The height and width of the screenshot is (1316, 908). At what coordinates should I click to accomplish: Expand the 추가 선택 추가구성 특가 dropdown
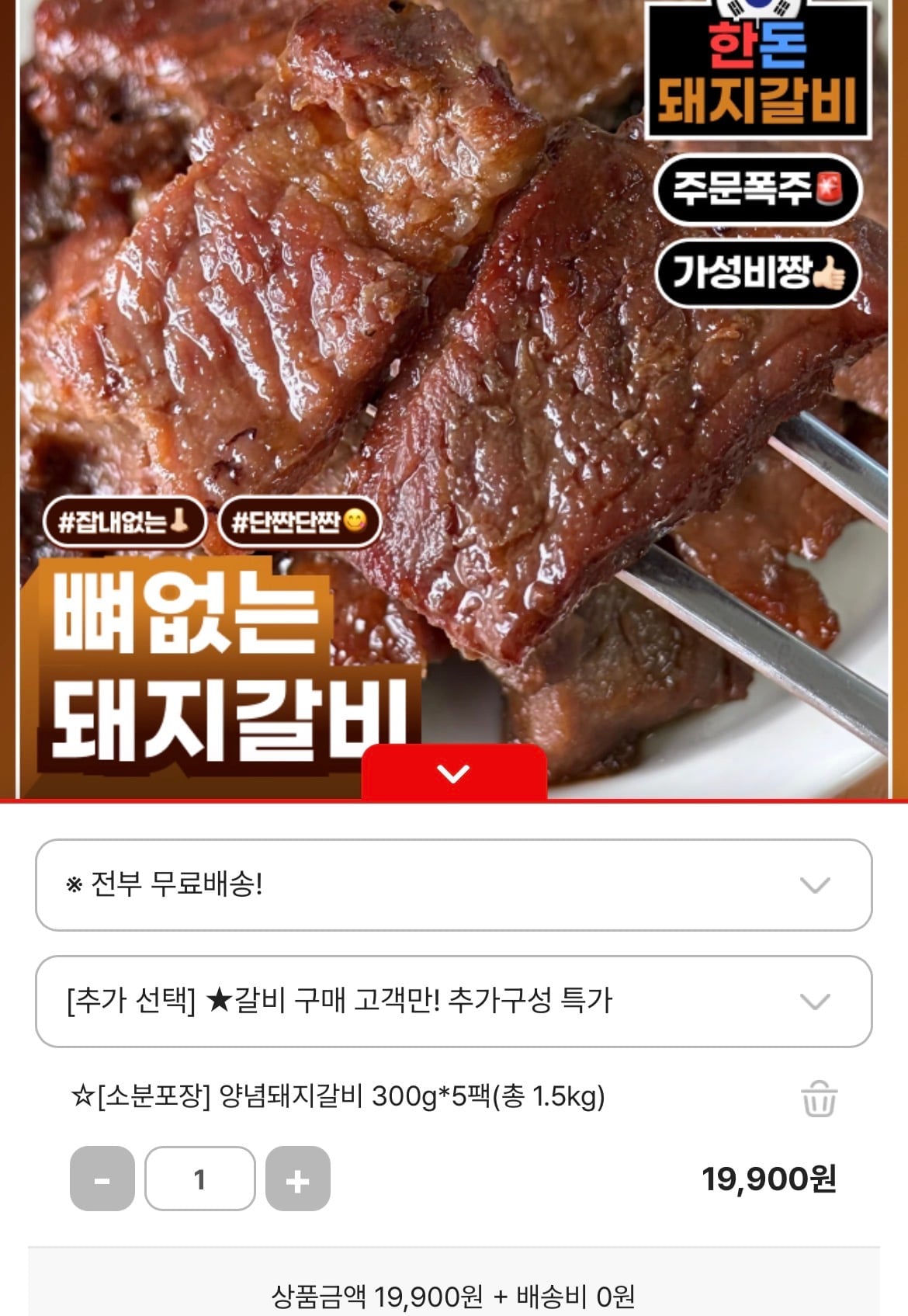454,1001
